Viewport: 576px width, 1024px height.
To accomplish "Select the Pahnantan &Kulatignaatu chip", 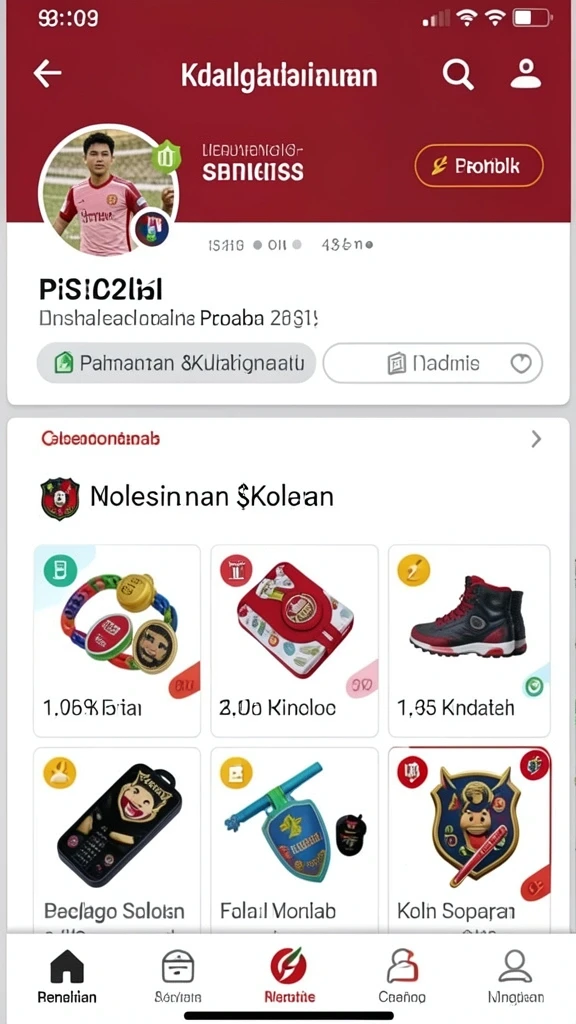I will click(176, 363).
